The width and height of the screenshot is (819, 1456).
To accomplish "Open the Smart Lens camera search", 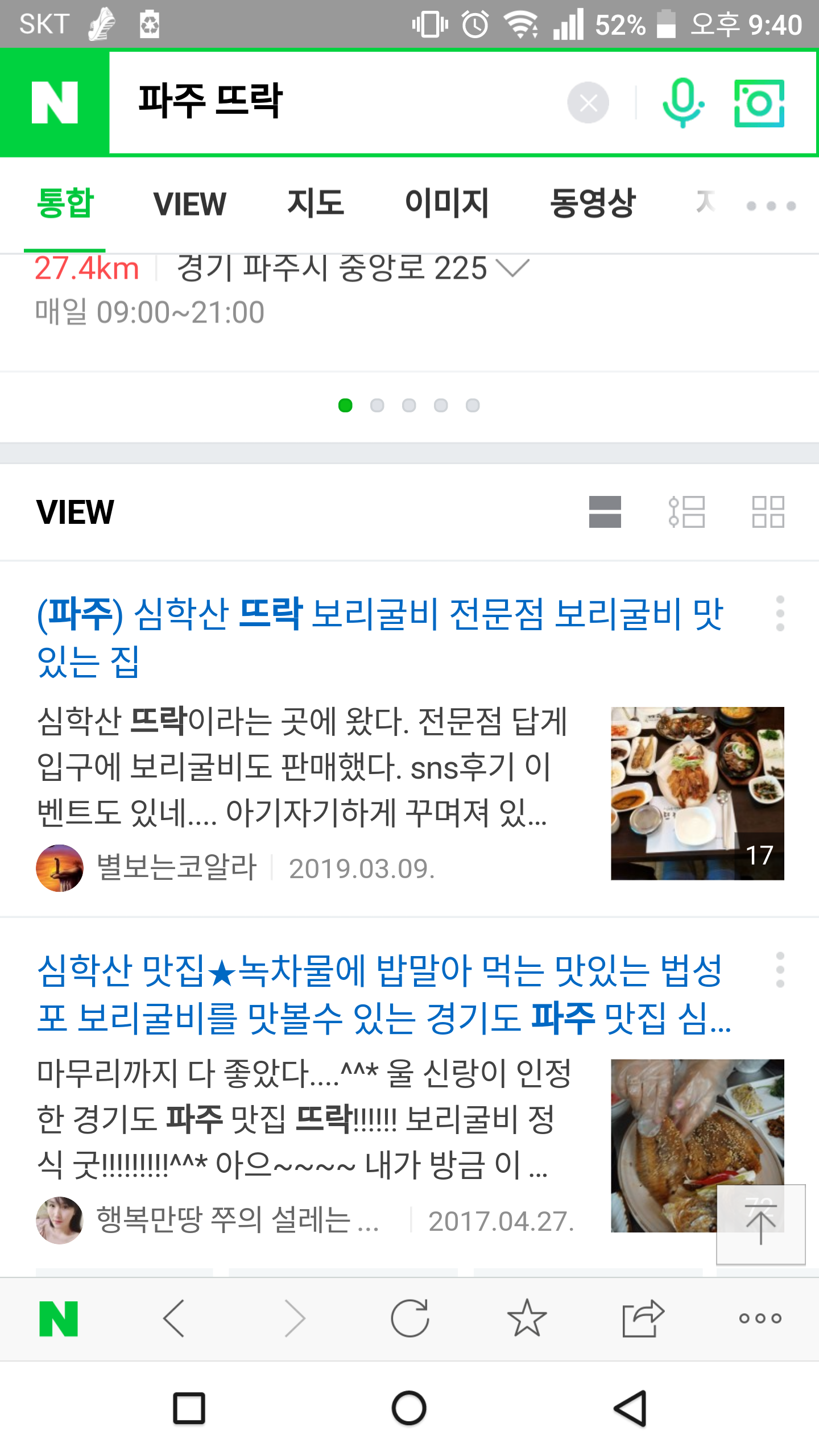I will 759,103.
